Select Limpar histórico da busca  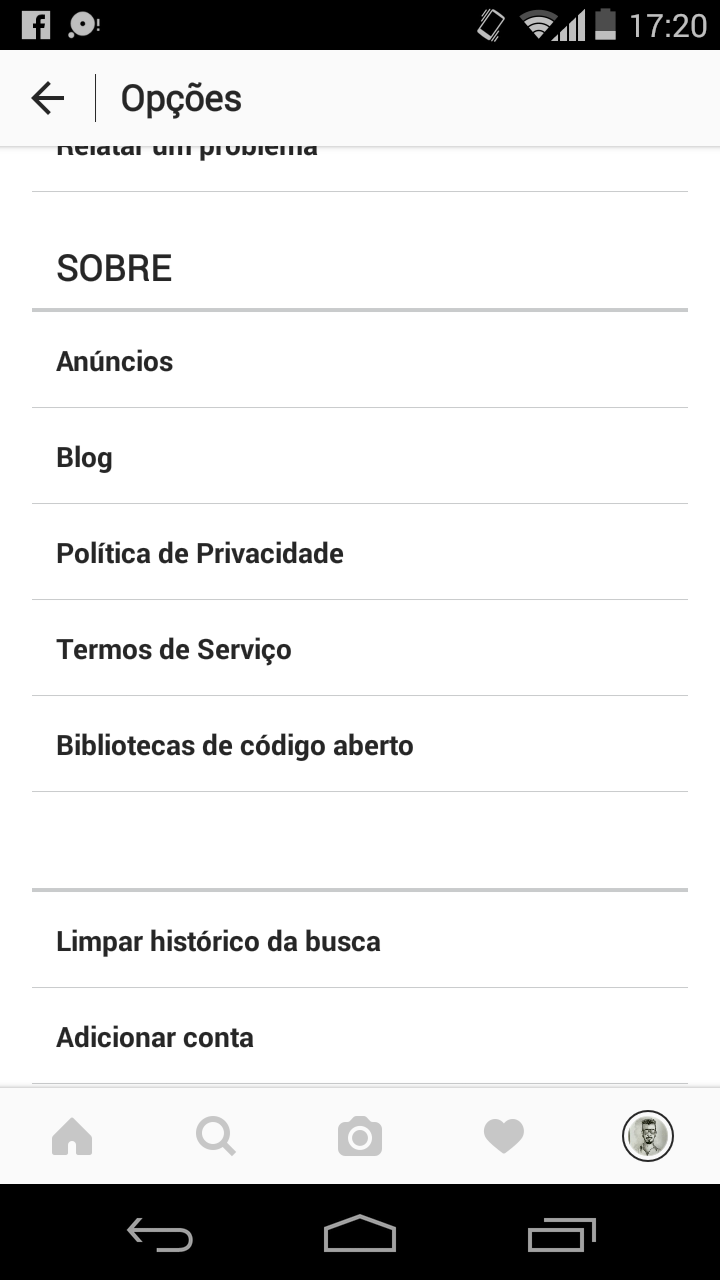[x=360, y=941]
